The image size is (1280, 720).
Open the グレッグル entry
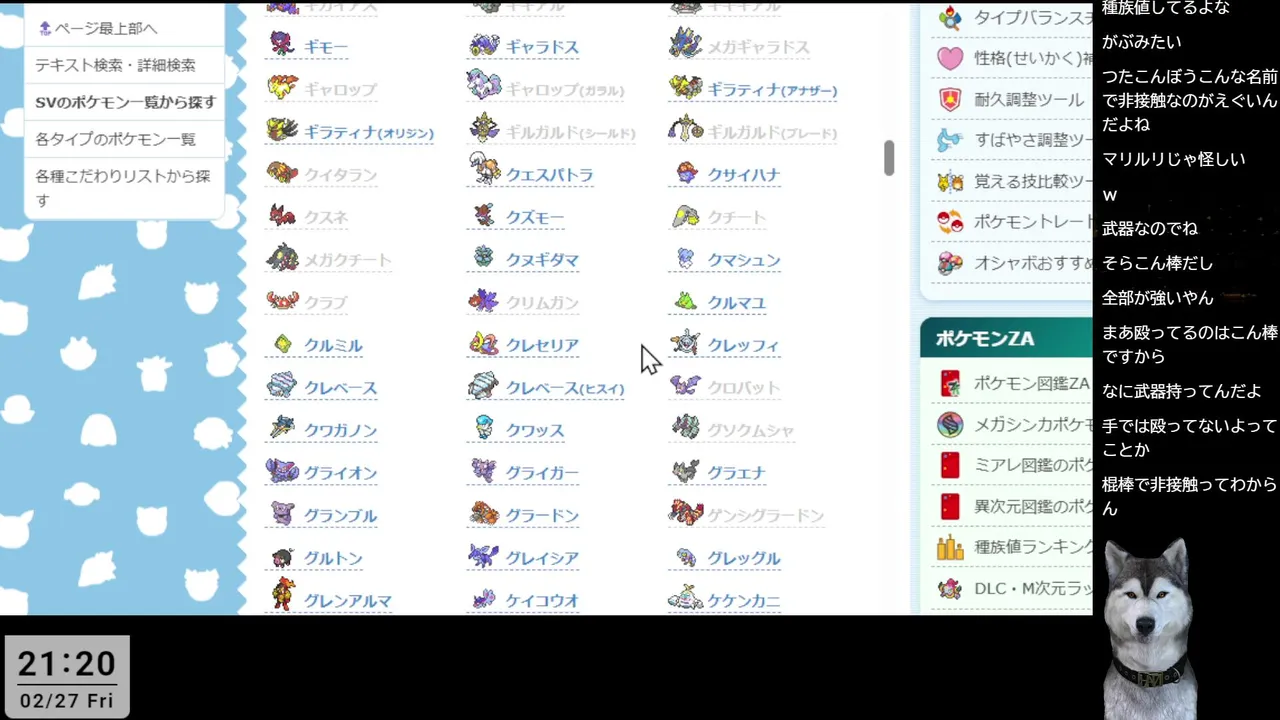743,558
